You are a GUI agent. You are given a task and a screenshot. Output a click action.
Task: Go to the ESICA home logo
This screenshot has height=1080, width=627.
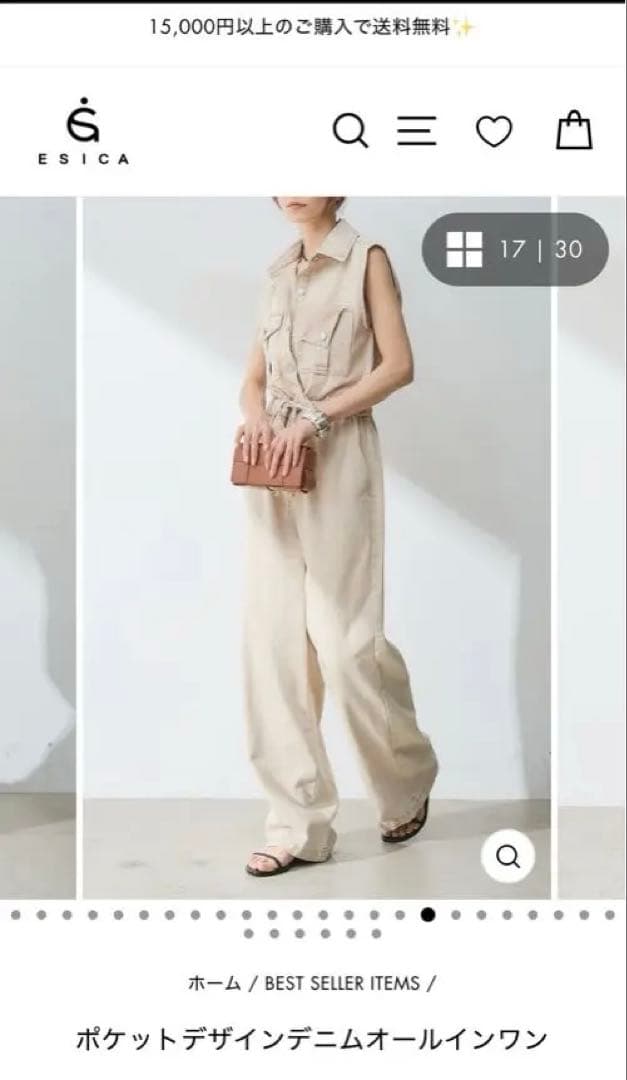[x=84, y=131]
